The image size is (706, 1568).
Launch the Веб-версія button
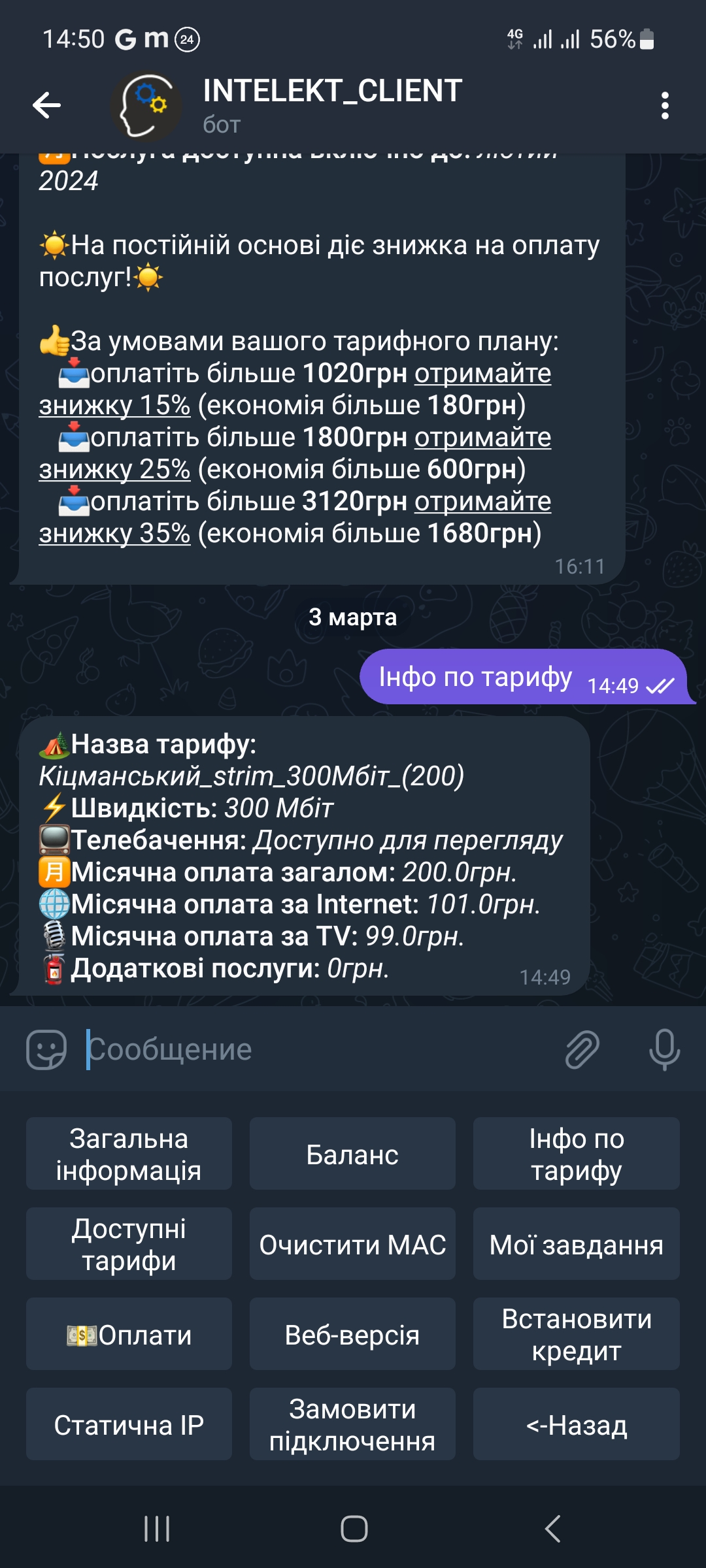352,1334
